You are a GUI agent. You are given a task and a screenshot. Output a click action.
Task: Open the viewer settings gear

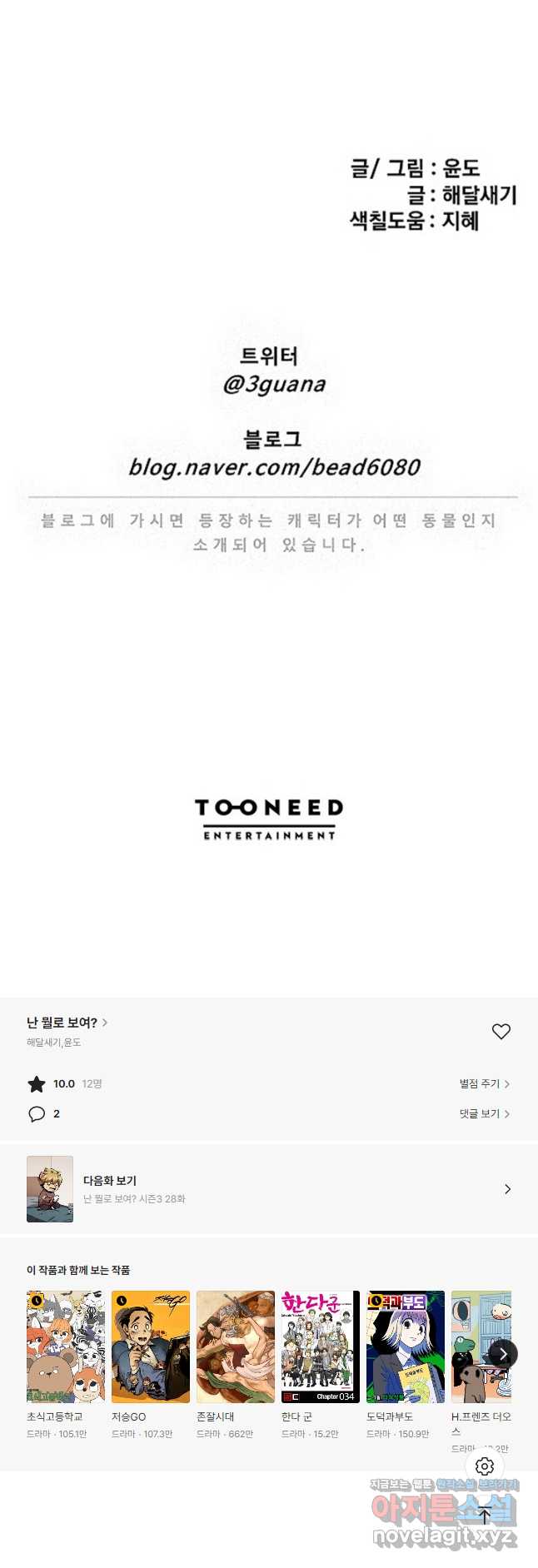(485, 1466)
